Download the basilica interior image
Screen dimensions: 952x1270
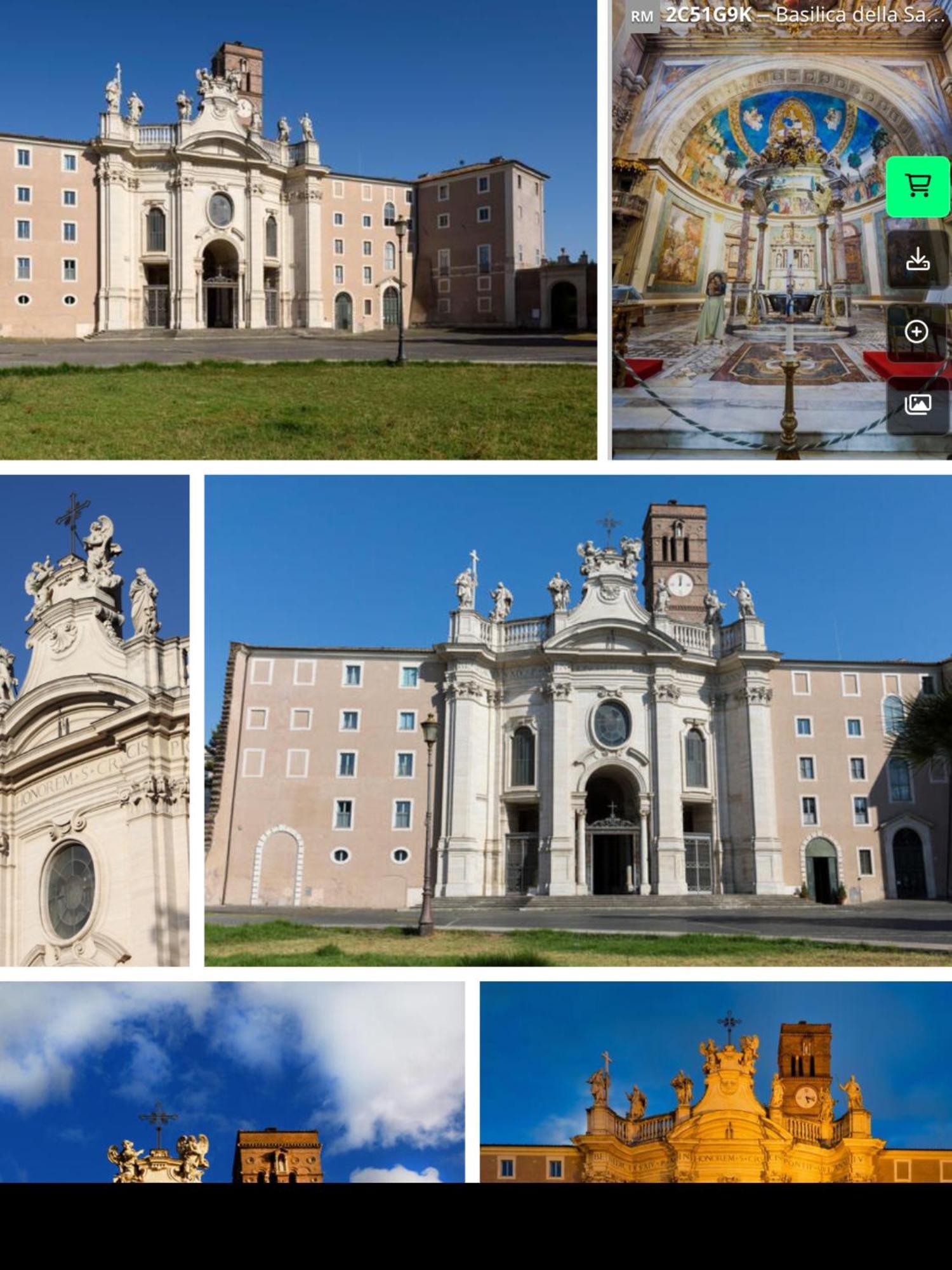[x=918, y=260]
